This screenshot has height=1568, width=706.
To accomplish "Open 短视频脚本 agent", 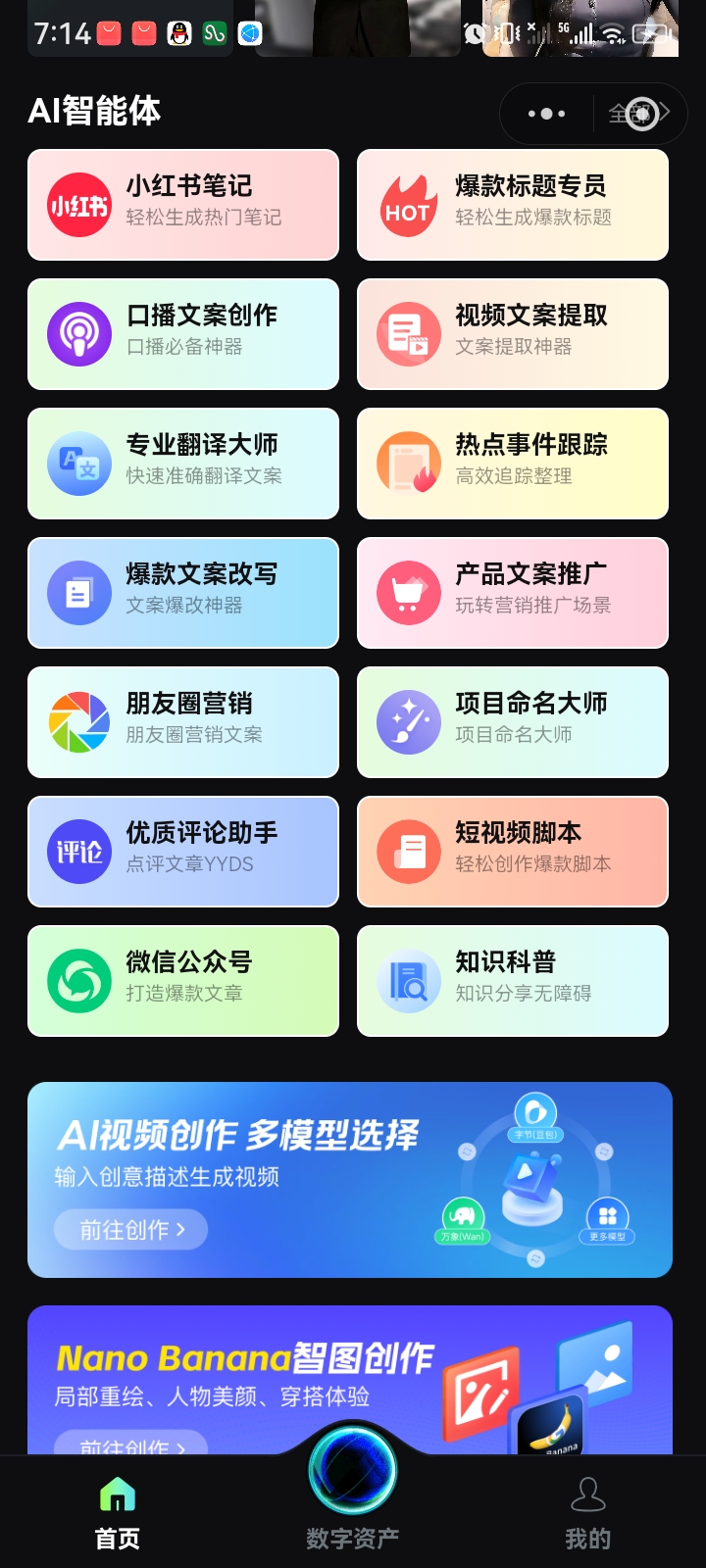I will click(513, 852).
